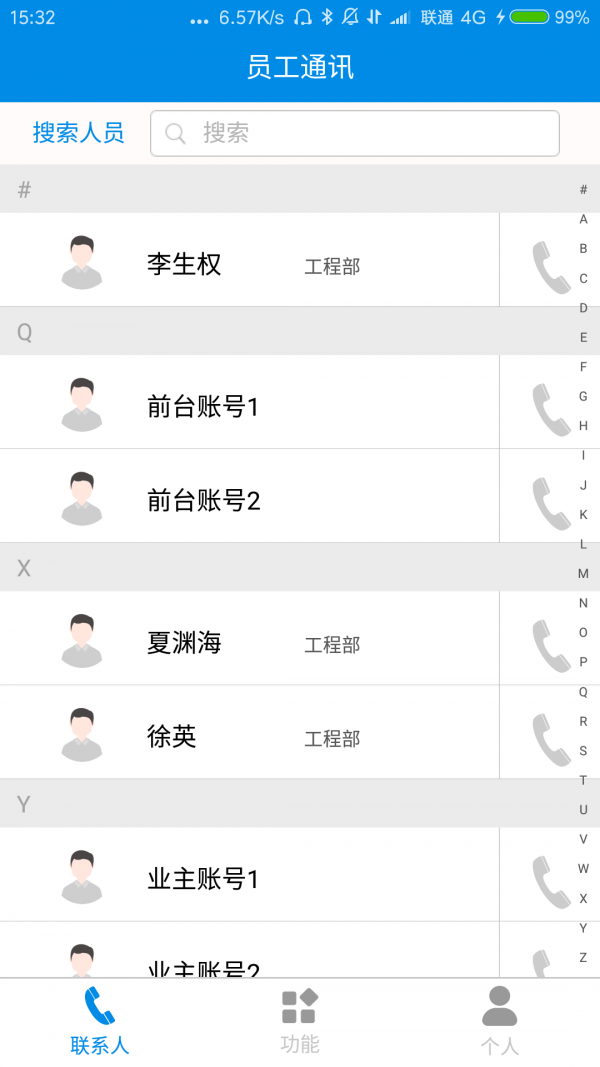The height and width of the screenshot is (1067, 600).
Task: Switch to the 个人 tab
Action: point(500,1020)
